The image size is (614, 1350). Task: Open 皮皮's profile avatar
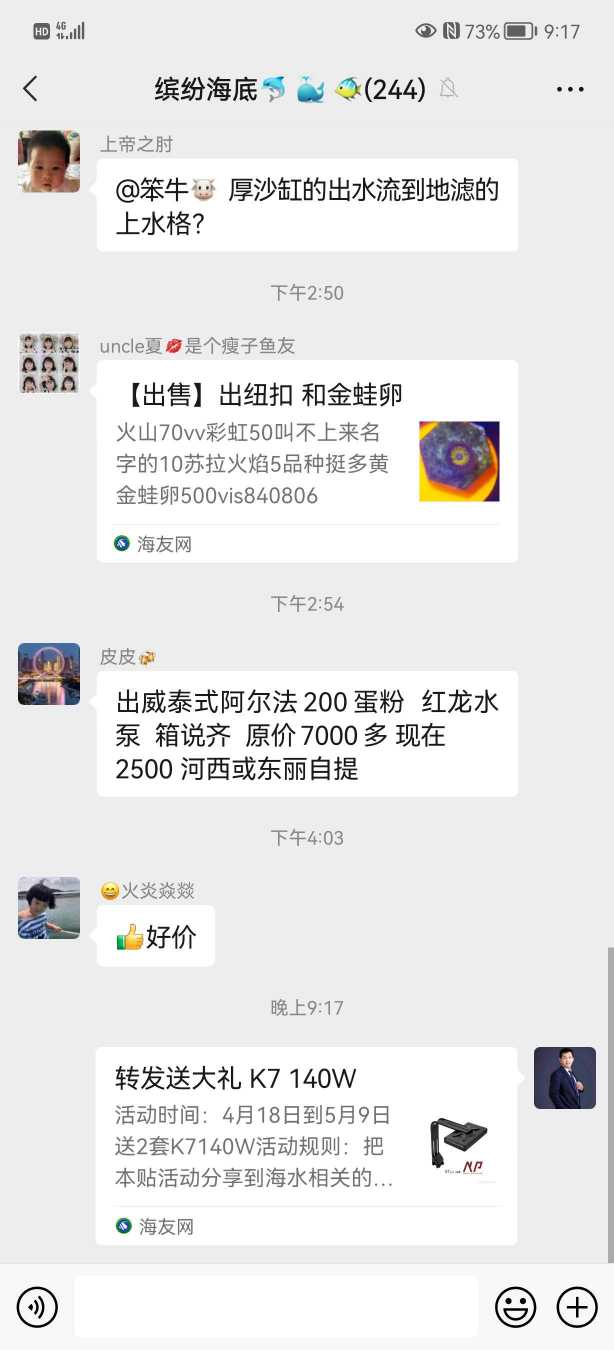coord(49,674)
